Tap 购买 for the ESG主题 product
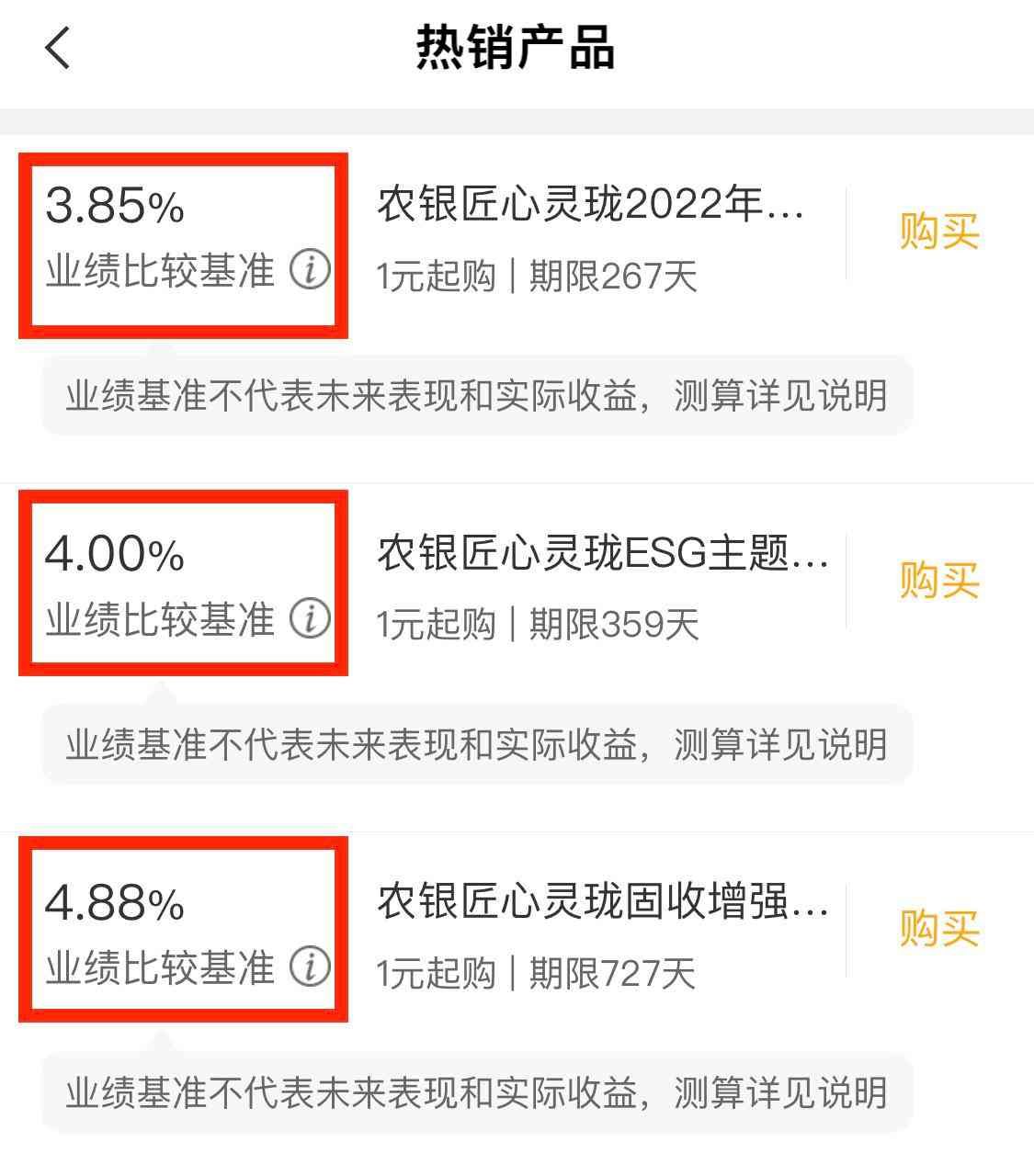Image resolution: width=1034 pixels, height=1176 pixels. [x=939, y=580]
